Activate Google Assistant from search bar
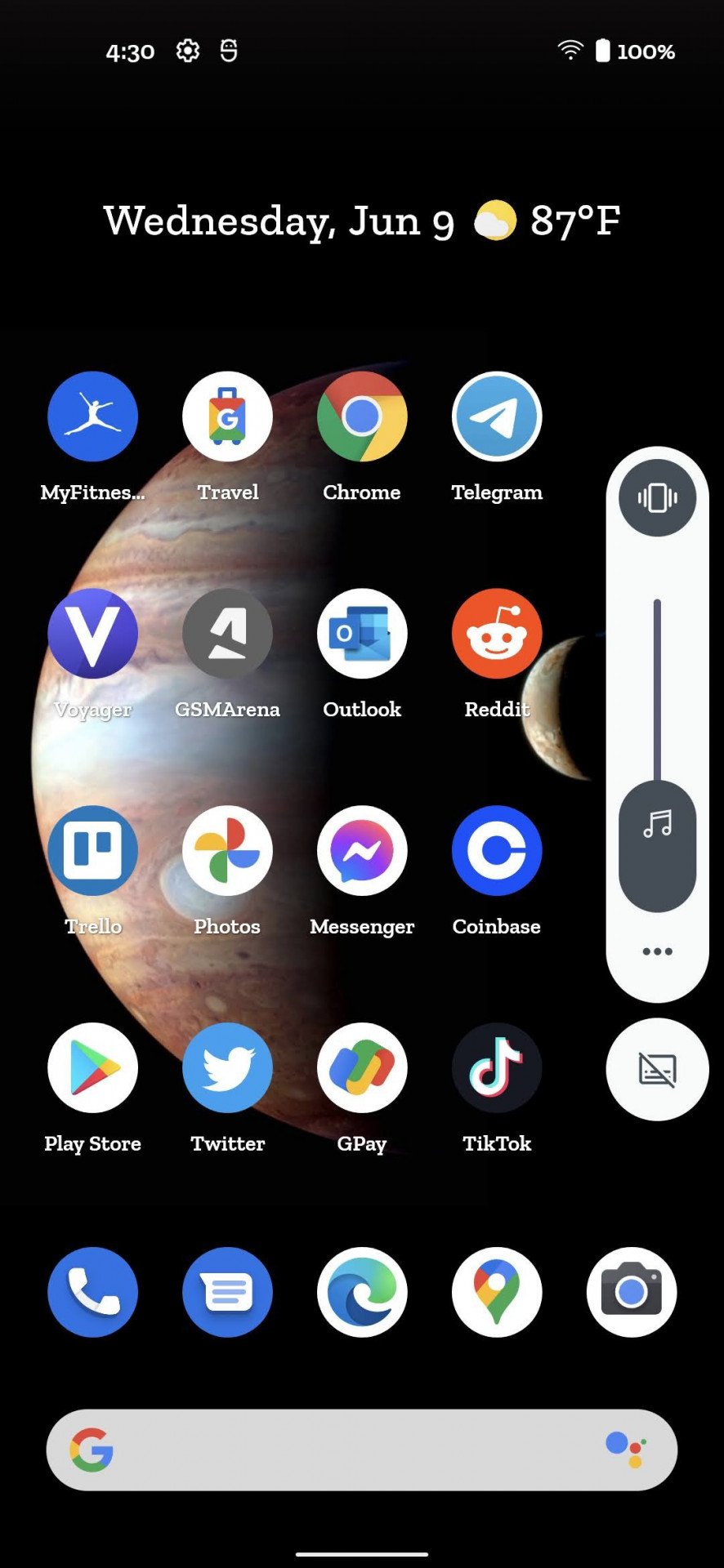724x1568 pixels. click(626, 1450)
